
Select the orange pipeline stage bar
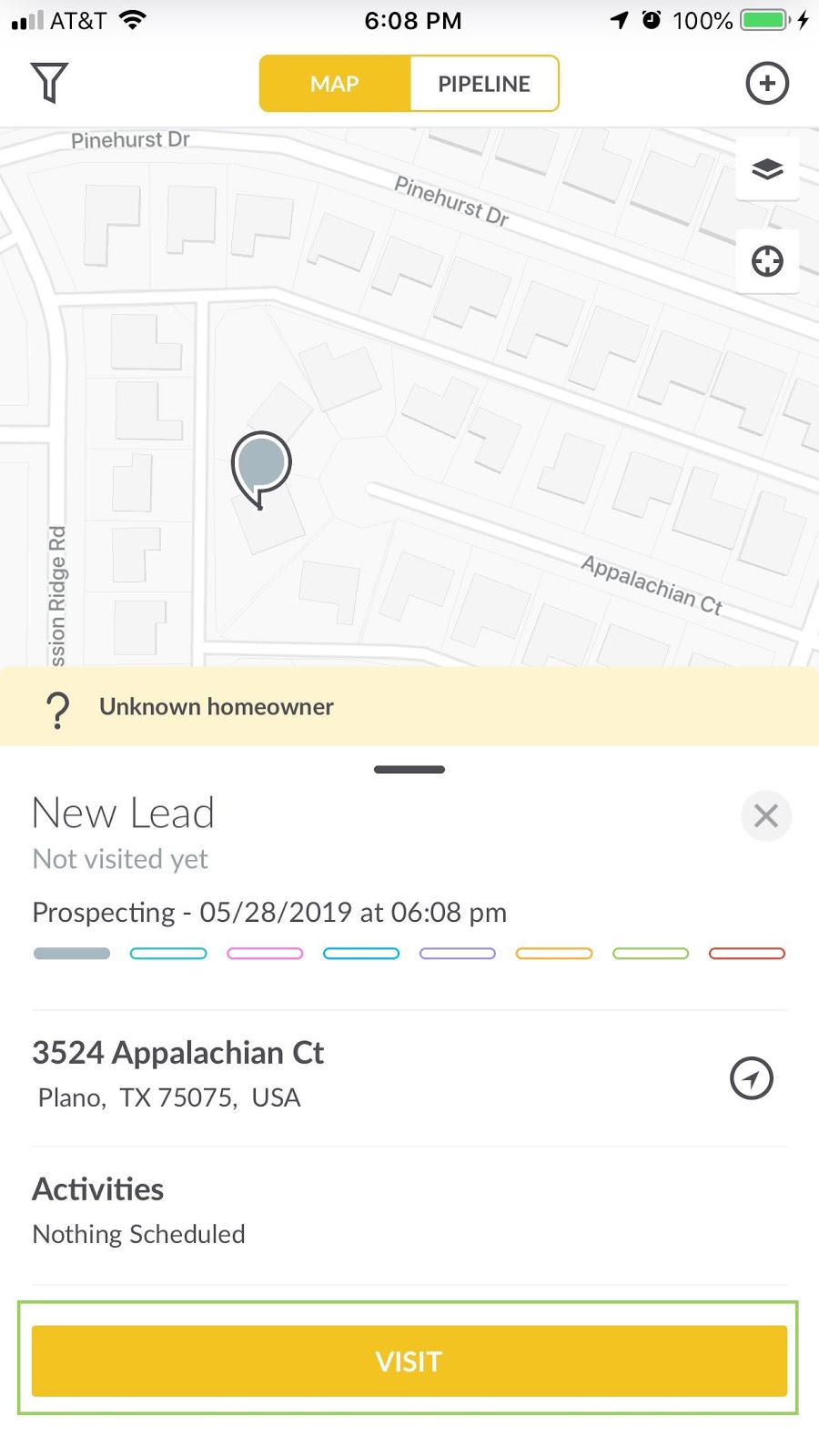point(553,954)
